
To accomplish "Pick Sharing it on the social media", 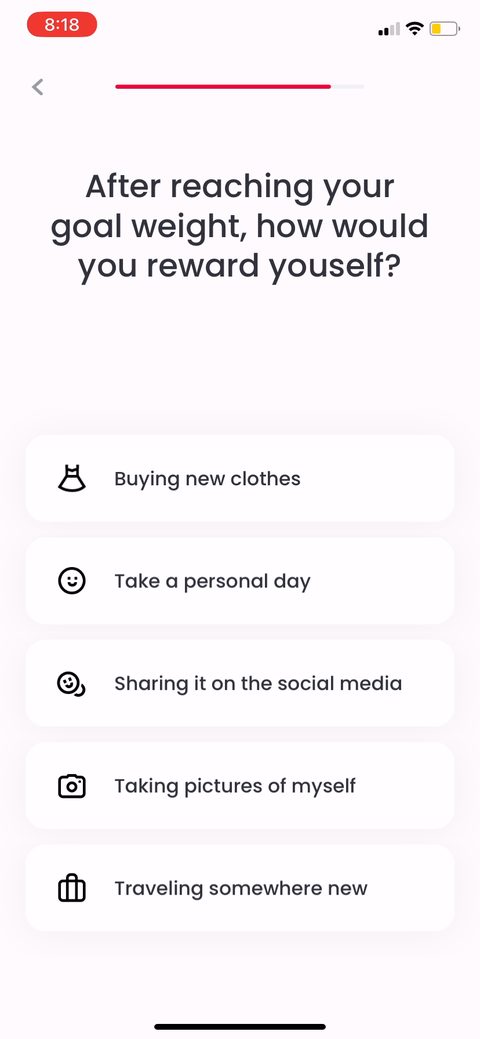I will (240, 683).
